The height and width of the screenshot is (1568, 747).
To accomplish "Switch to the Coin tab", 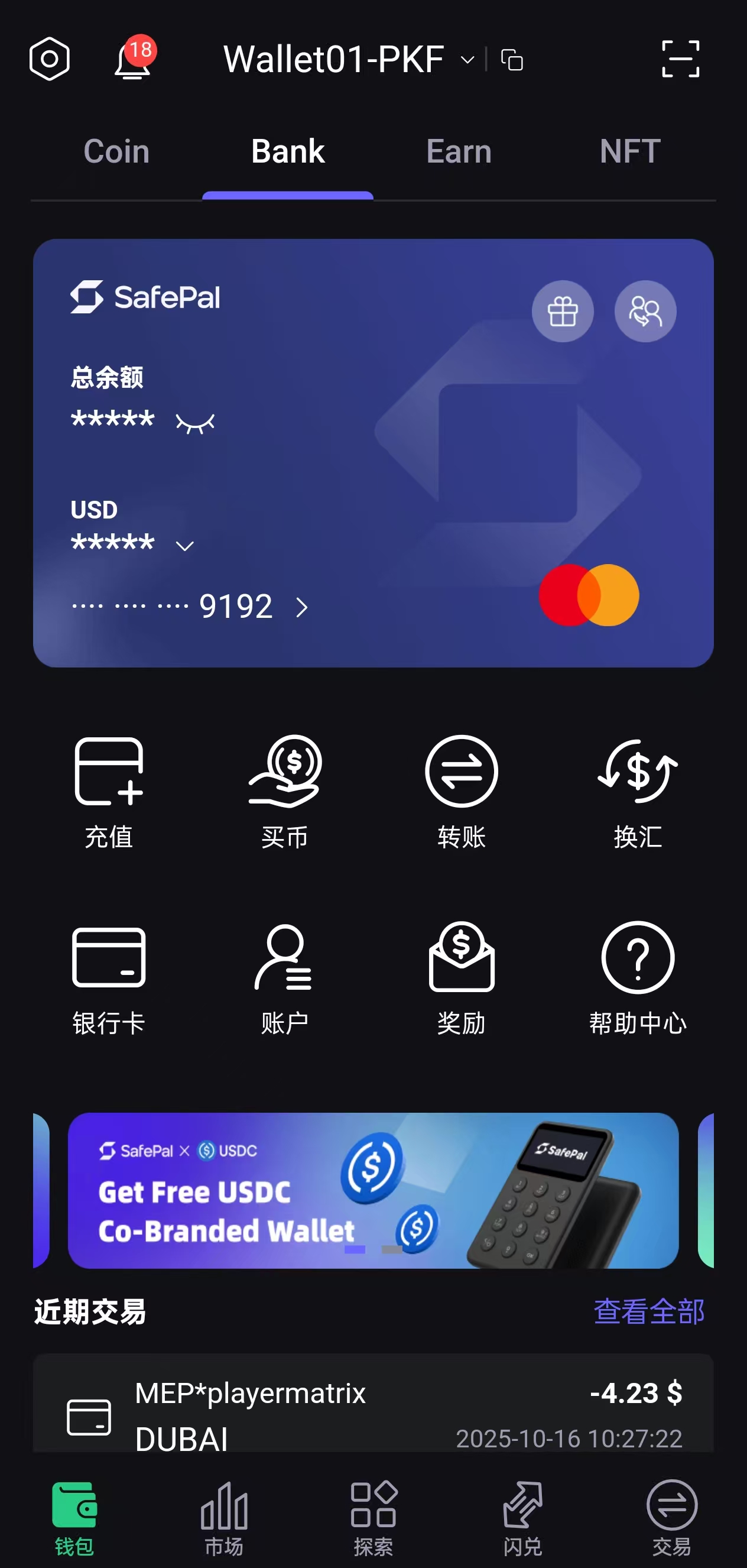I will tap(116, 151).
